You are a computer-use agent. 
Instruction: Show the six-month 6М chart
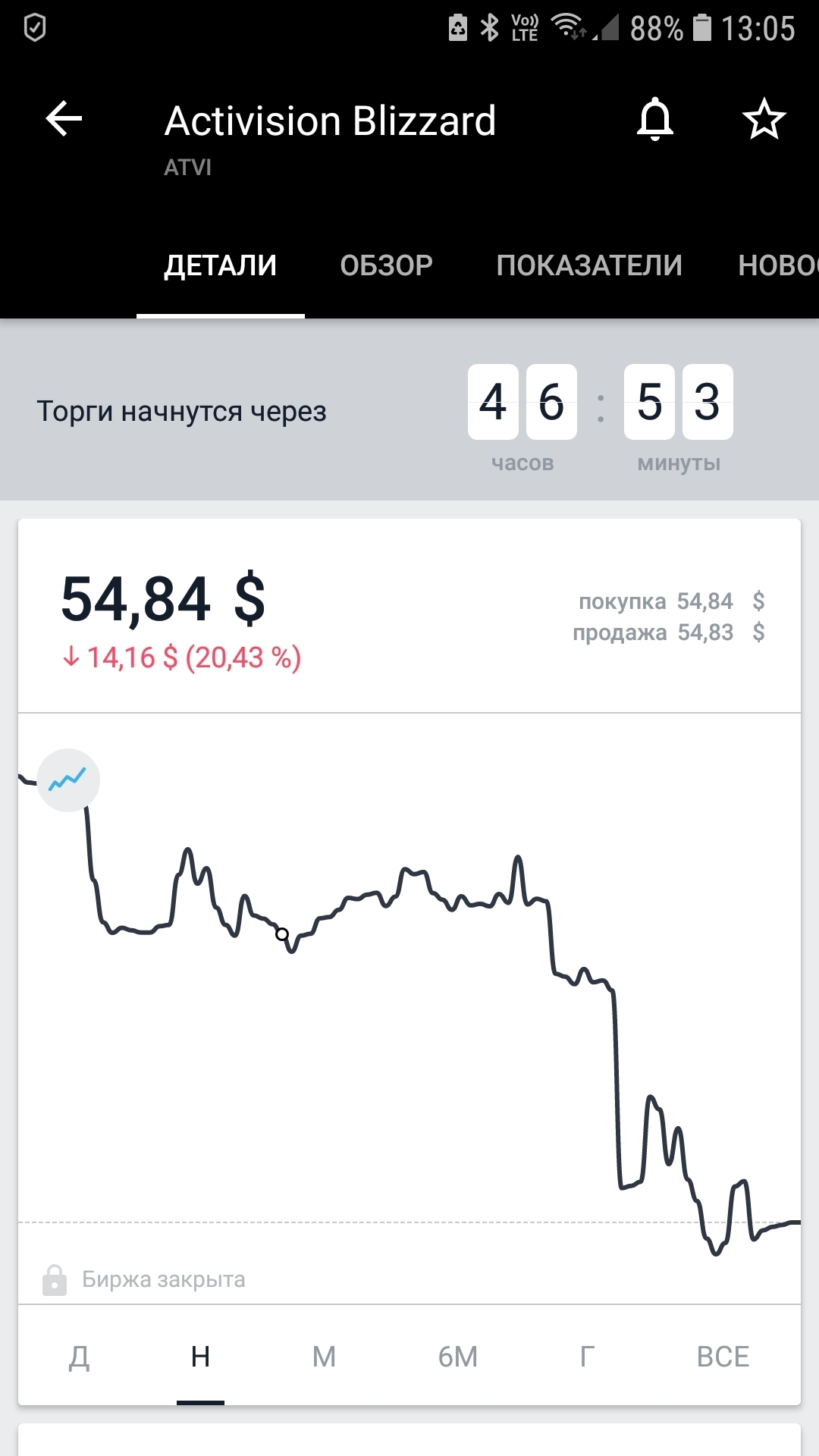coord(458,1357)
